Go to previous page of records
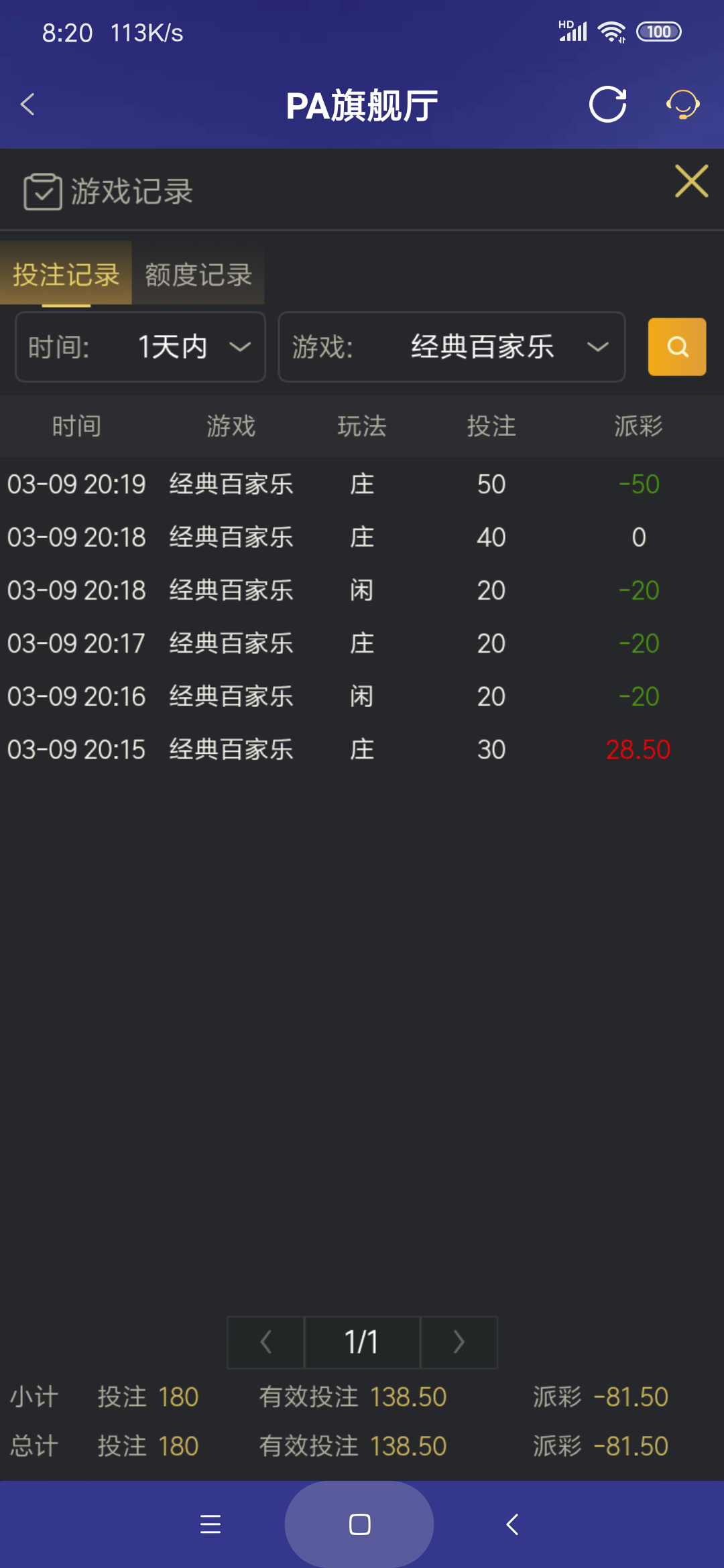The width and height of the screenshot is (724, 1568). [x=265, y=1342]
